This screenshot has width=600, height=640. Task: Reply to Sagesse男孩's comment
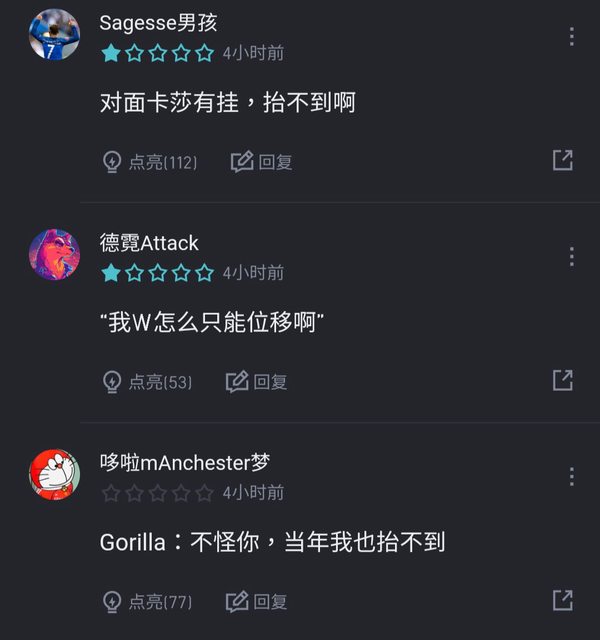[x=262, y=162]
